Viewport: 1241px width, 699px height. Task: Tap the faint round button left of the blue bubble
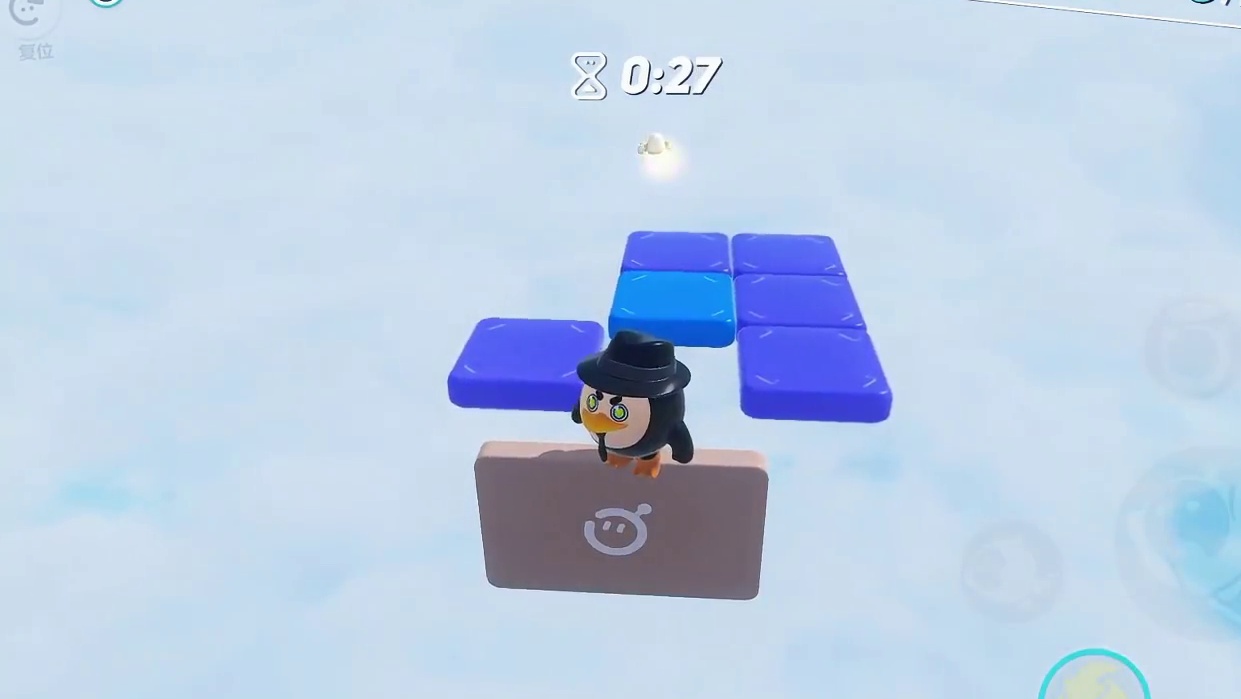[x=1010, y=570]
